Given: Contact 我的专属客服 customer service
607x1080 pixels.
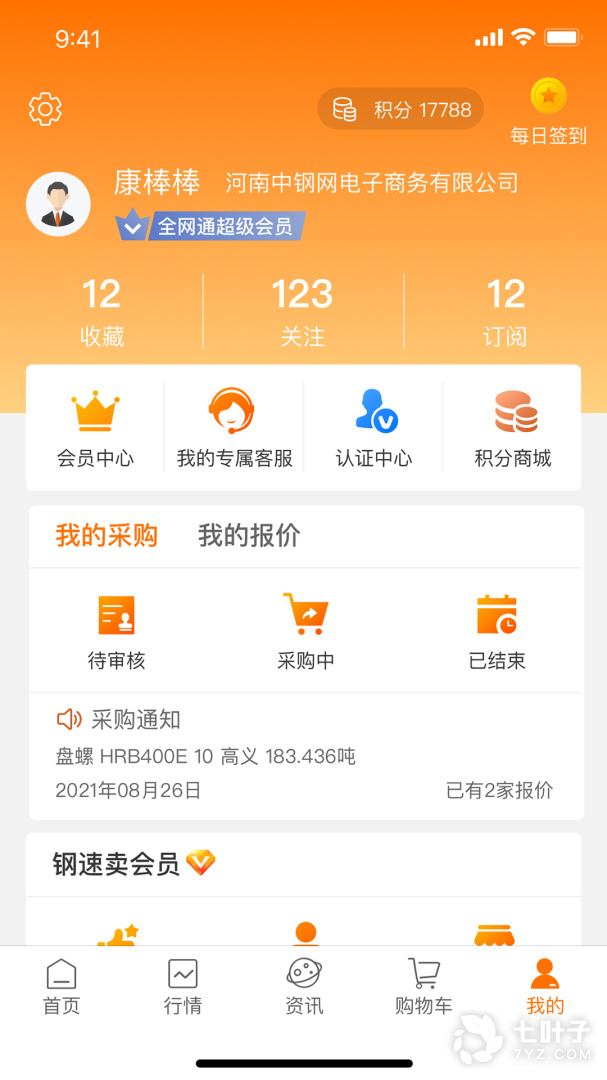Looking at the screenshot, I should [x=234, y=428].
